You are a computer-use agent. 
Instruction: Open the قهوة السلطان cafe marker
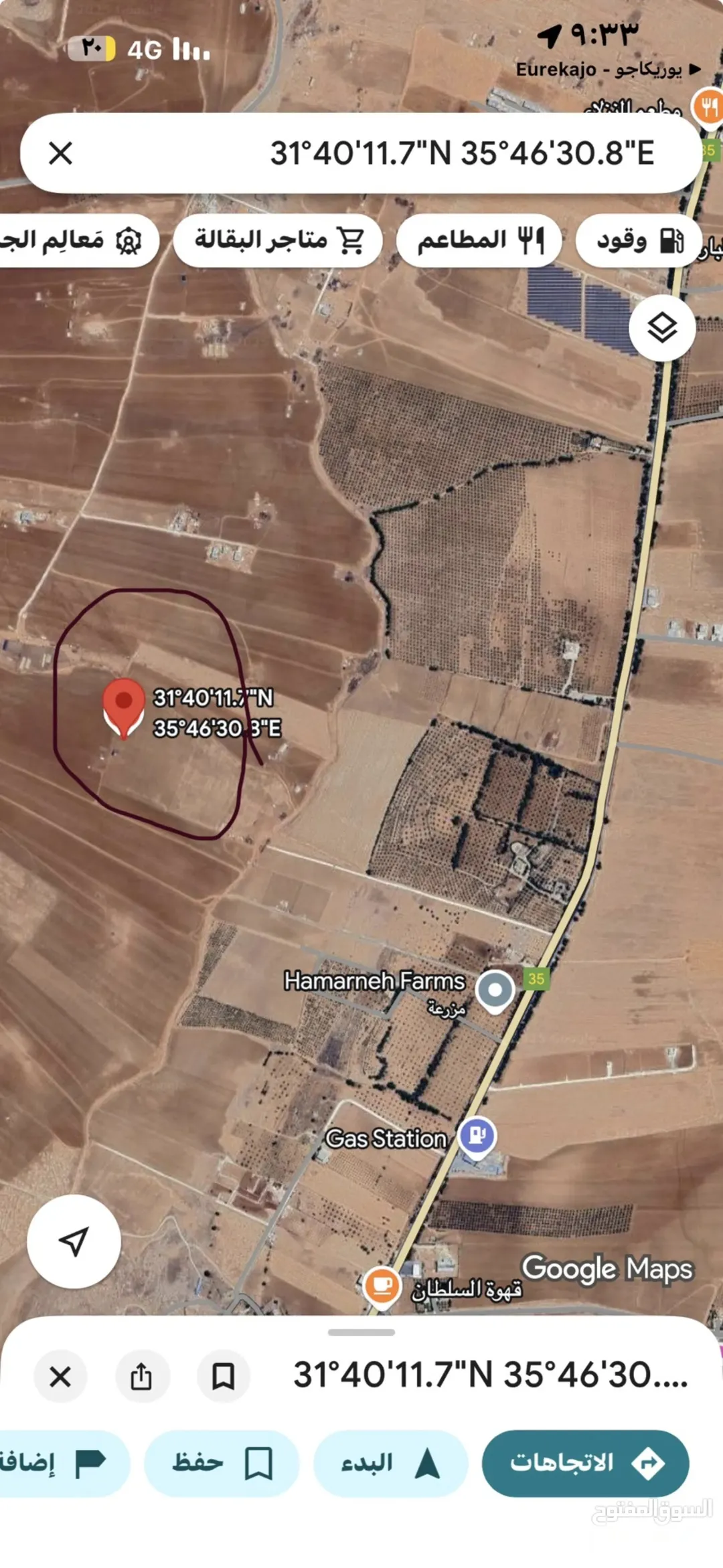tap(382, 1286)
